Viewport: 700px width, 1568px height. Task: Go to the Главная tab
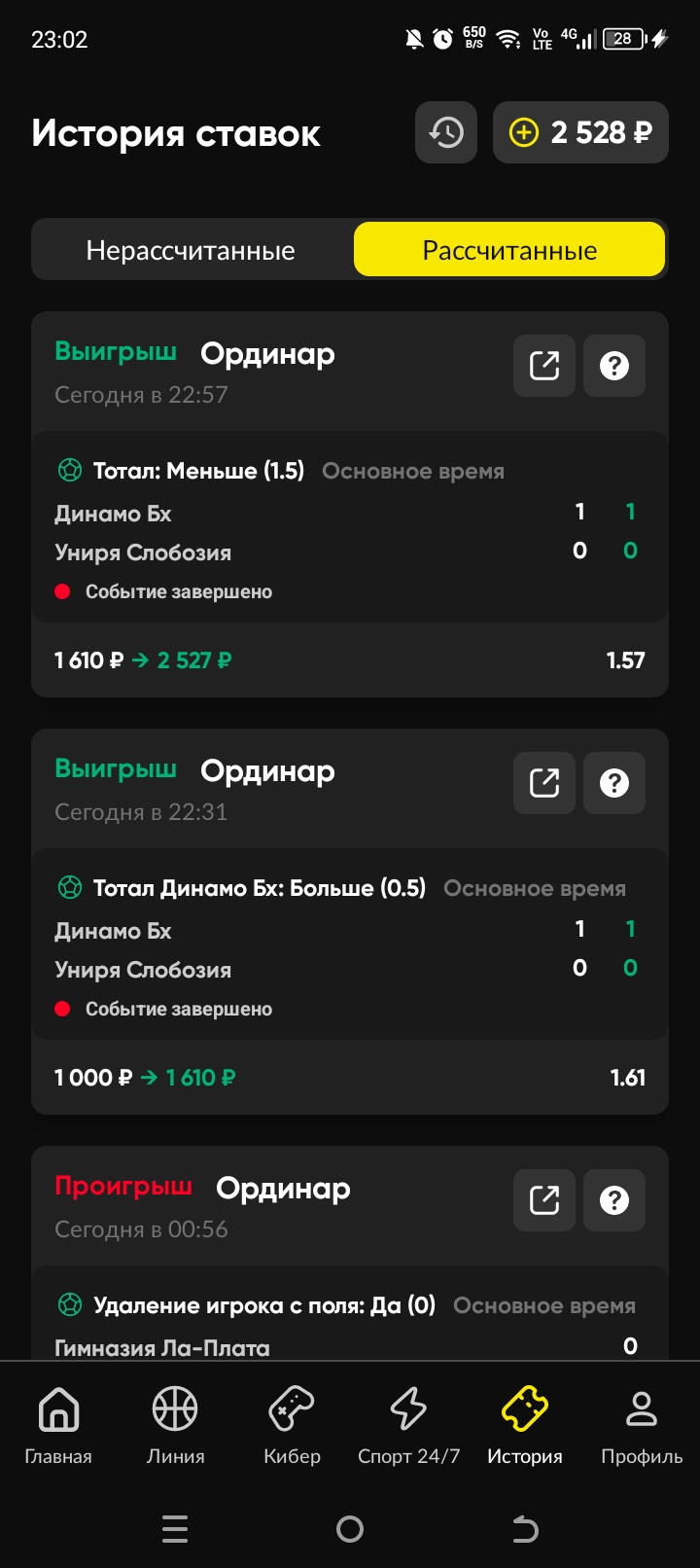pyautogui.click(x=58, y=1426)
